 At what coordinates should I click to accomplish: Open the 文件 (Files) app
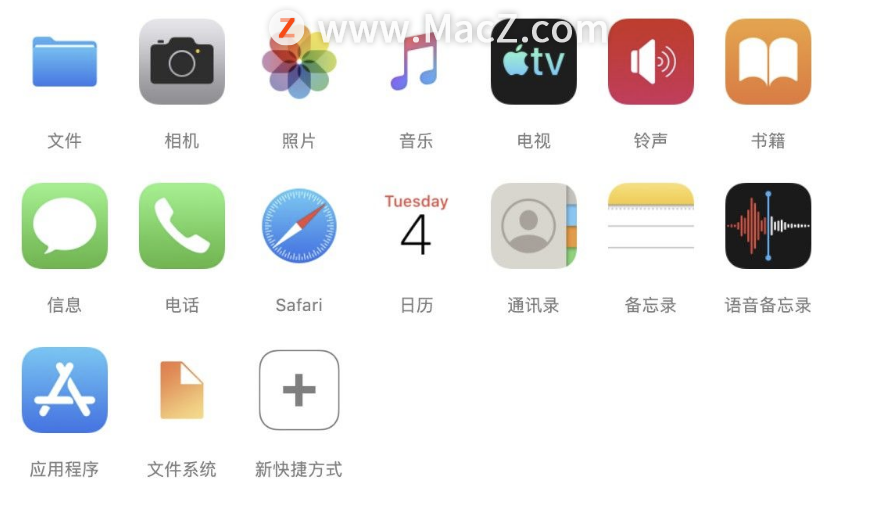[65, 61]
